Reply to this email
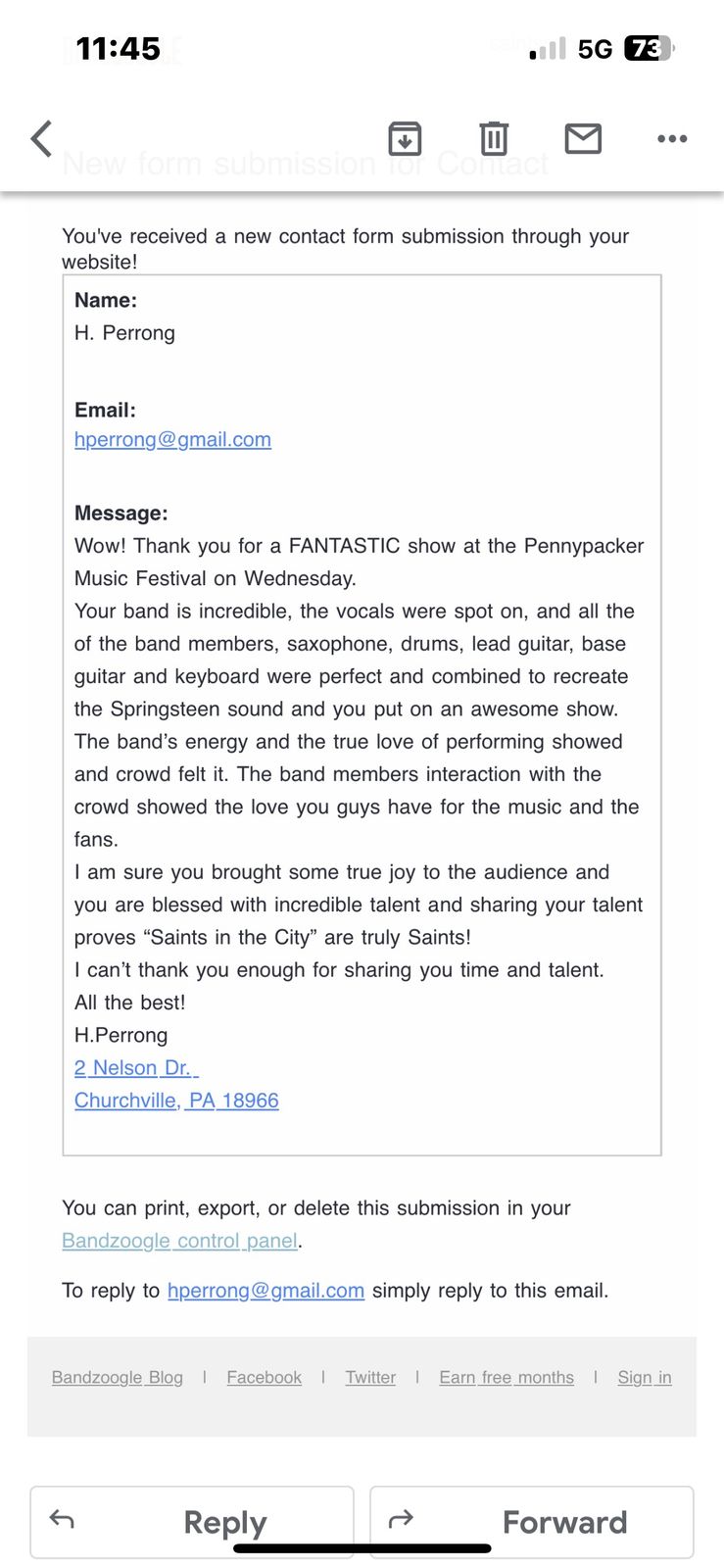Image resolution: width=724 pixels, height=1568 pixels. (192, 1522)
